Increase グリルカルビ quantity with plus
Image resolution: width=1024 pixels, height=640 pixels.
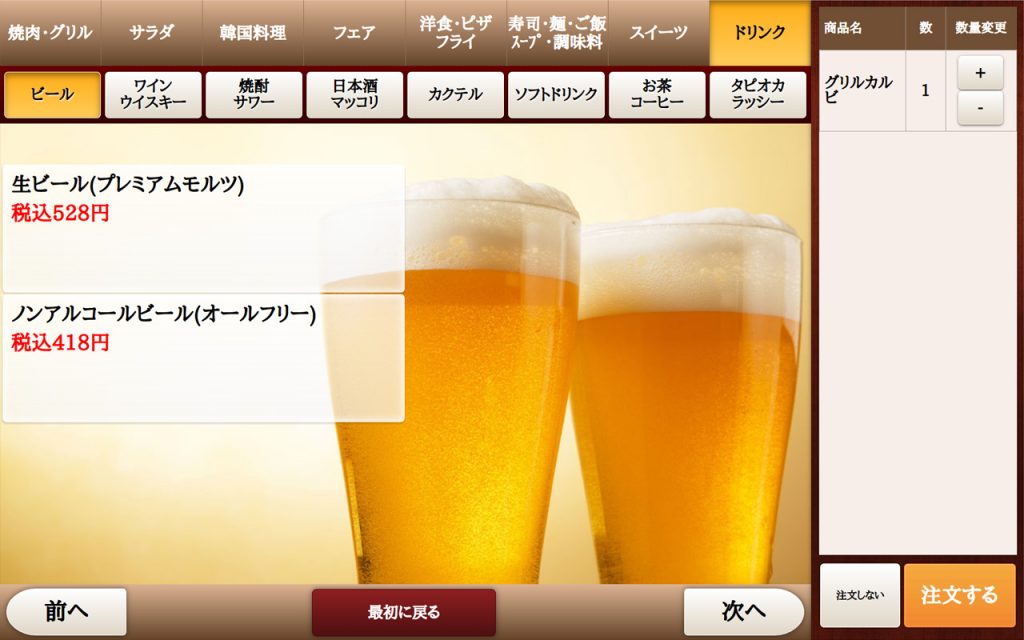pyautogui.click(x=980, y=73)
